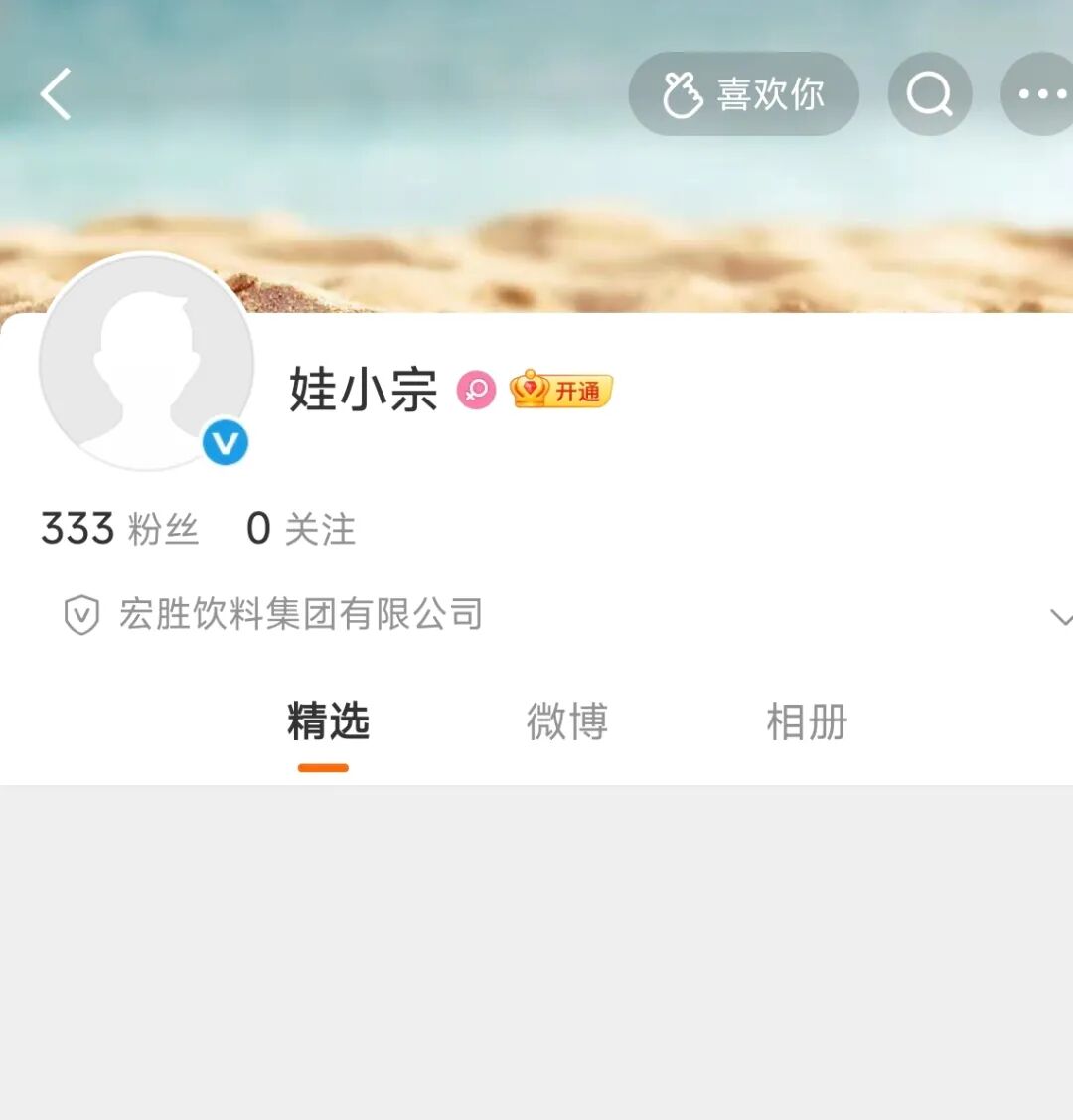The image size is (1073, 1120).
Task: Search within this profile
Action: [929, 94]
